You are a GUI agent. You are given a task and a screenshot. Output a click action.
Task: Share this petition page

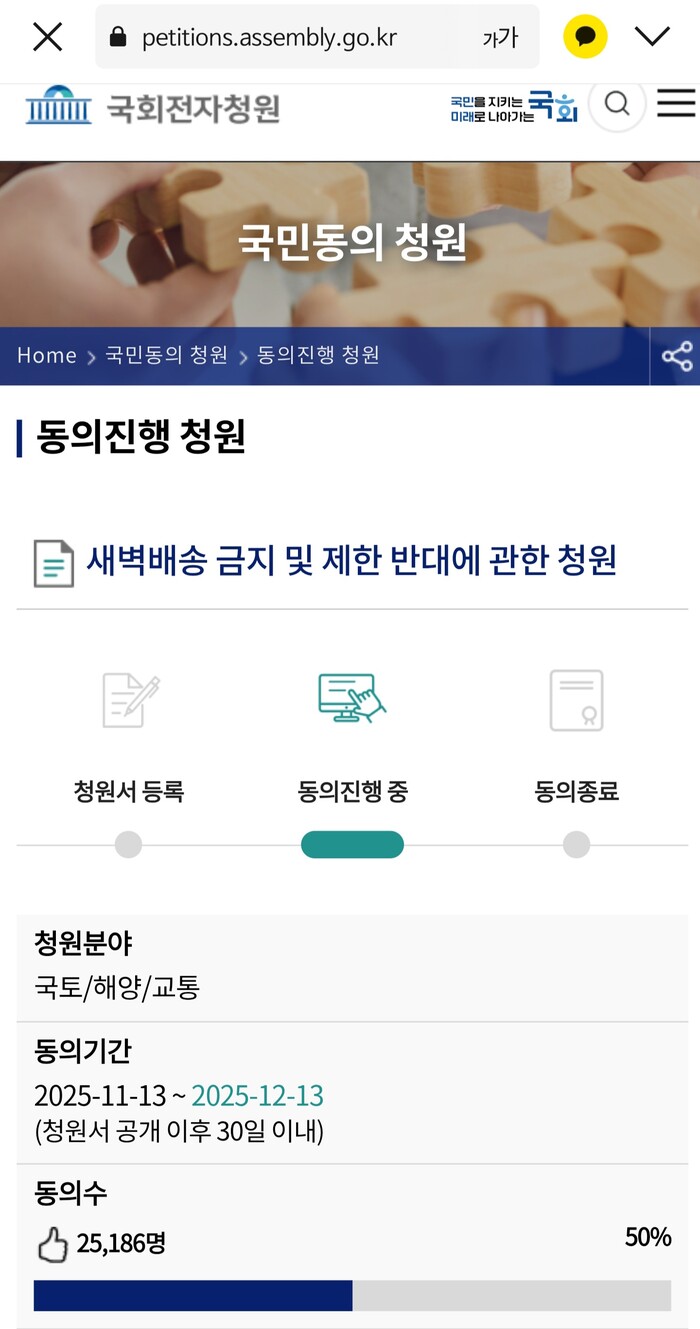pyautogui.click(x=676, y=356)
